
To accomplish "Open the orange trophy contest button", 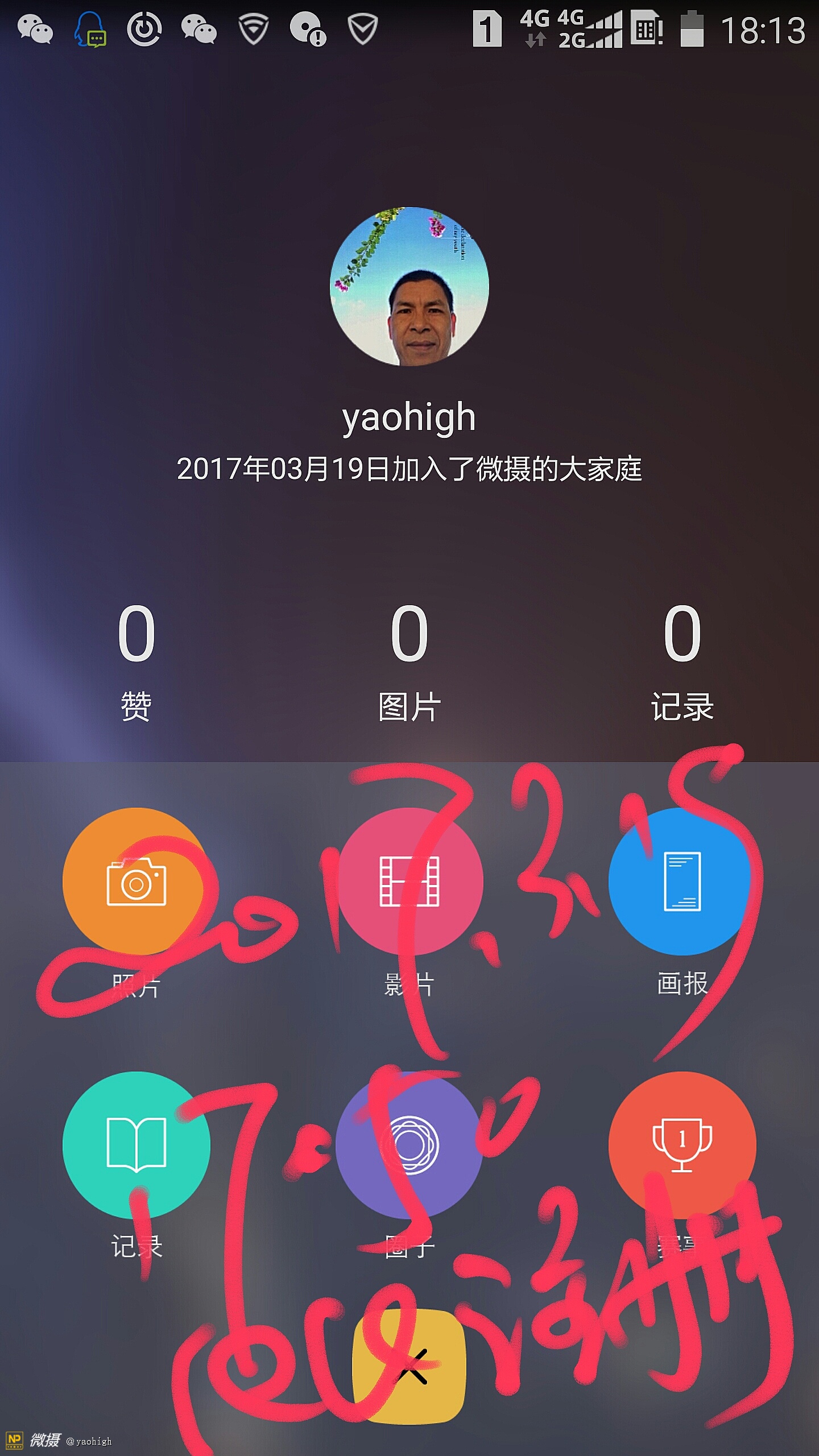I will [682, 1145].
